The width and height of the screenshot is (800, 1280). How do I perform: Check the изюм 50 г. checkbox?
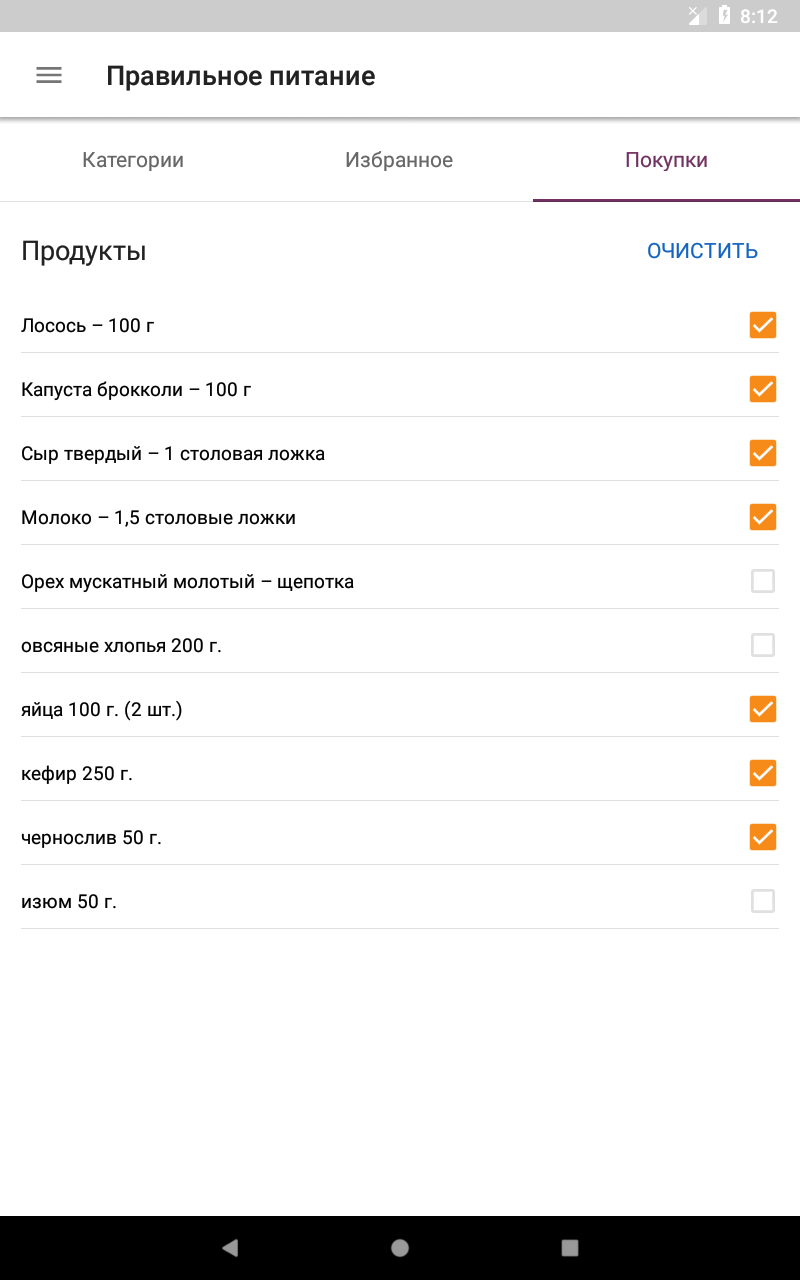(x=763, y=901)
